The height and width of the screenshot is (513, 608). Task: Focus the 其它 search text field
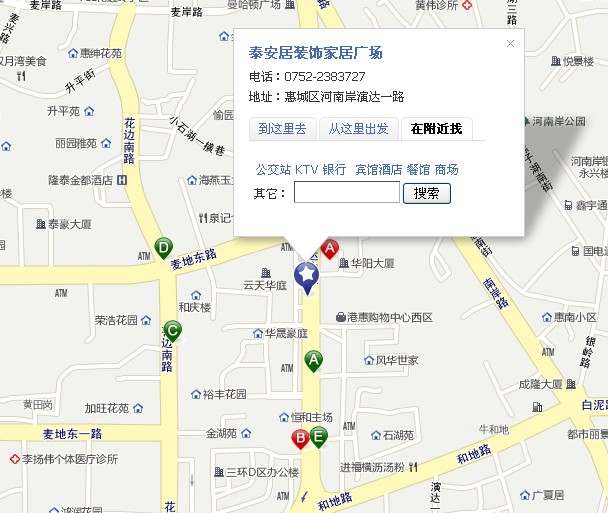click(x=347, y=192)
